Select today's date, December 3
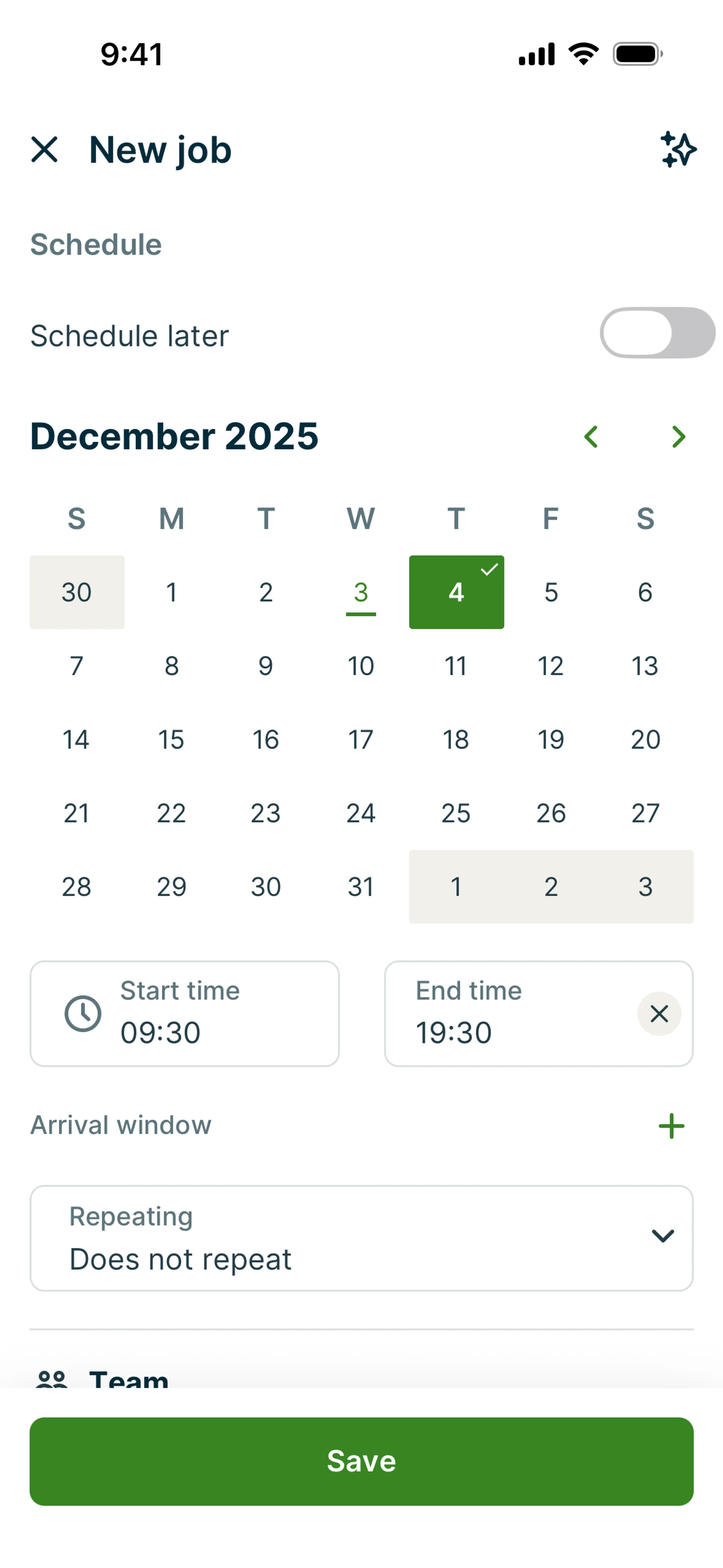723x1568 pixels. pyautogui.click(x=361, y=592)
